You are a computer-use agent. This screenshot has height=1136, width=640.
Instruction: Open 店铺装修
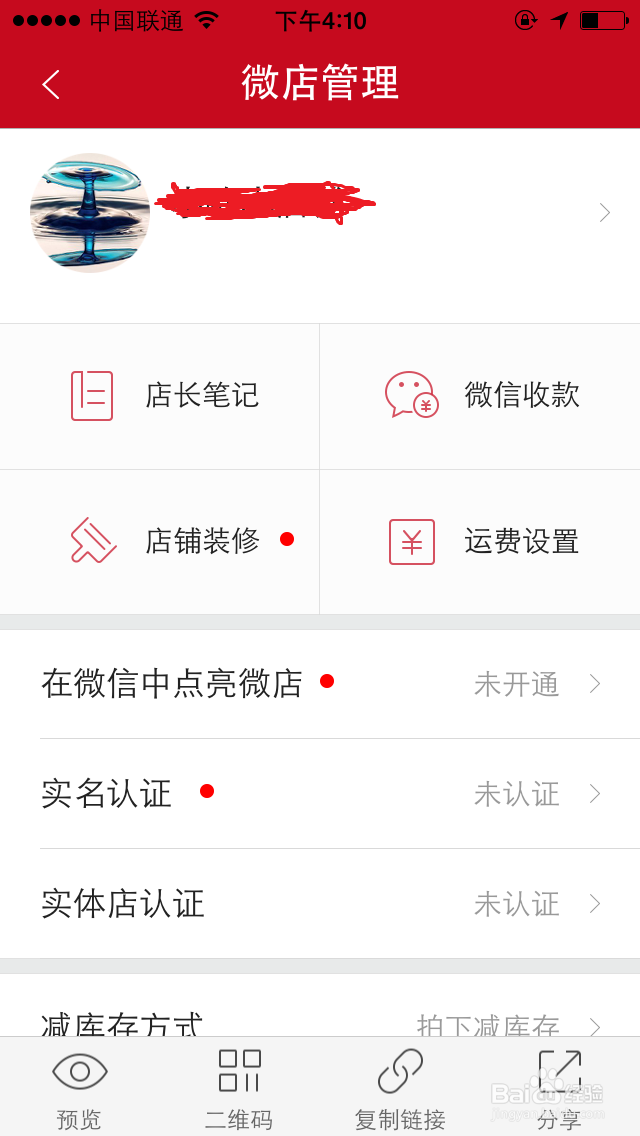160,542
